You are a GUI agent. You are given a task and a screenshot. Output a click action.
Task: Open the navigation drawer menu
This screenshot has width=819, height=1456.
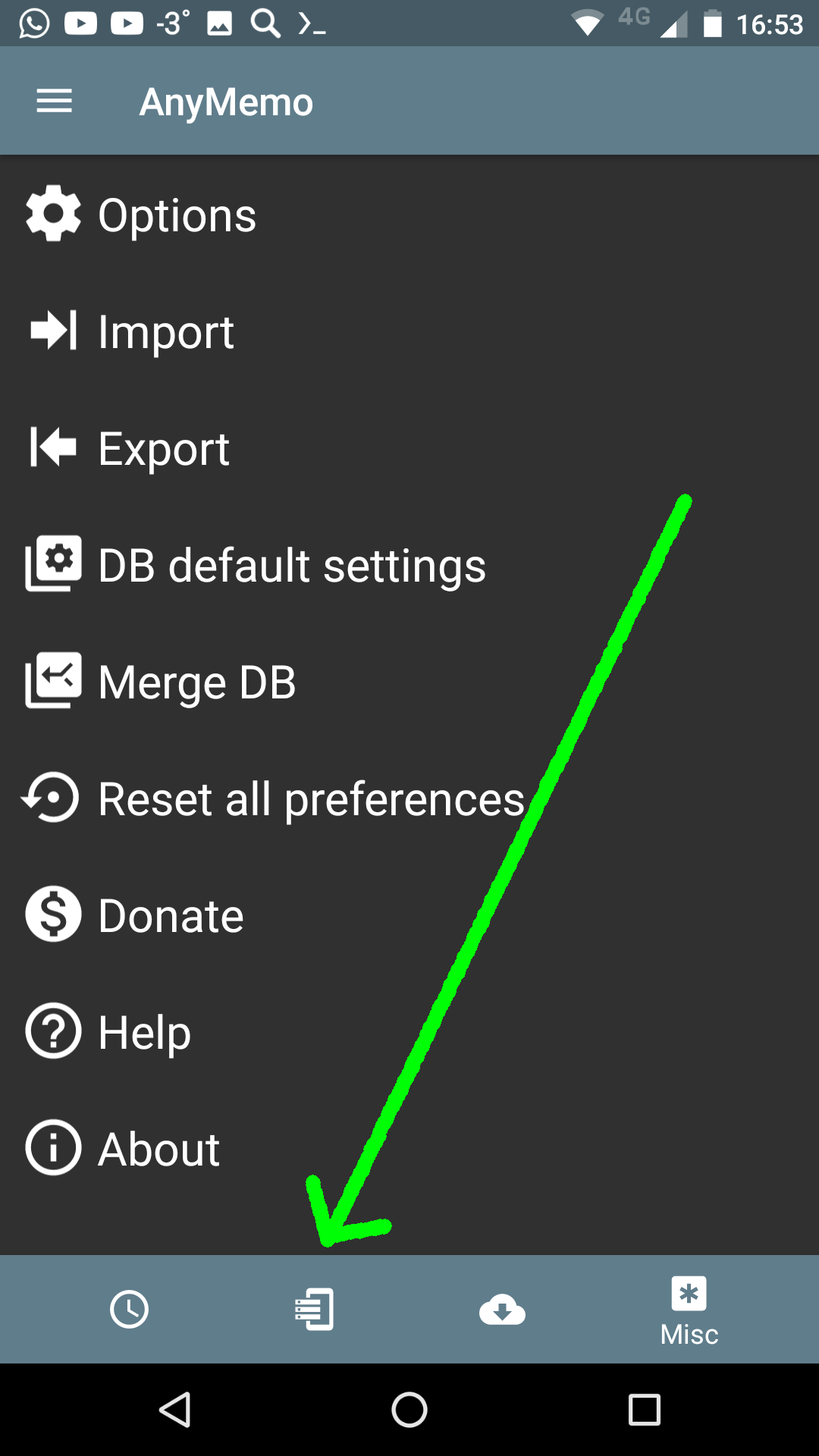54,101
